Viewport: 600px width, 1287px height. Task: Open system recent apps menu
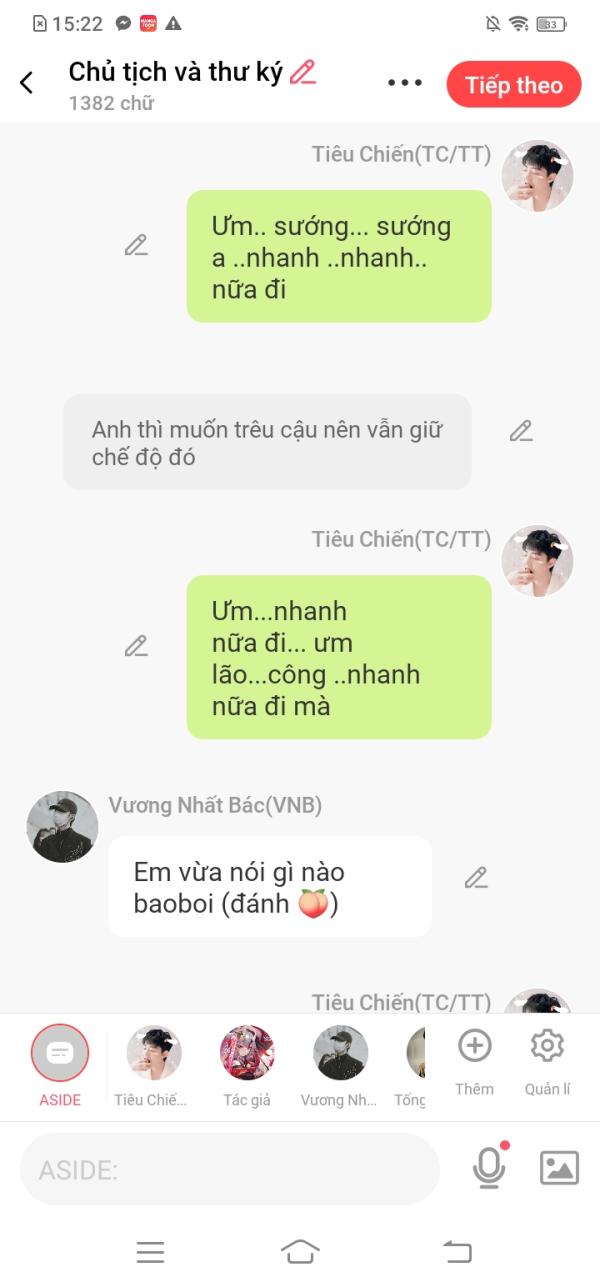tap(150, 1251)
